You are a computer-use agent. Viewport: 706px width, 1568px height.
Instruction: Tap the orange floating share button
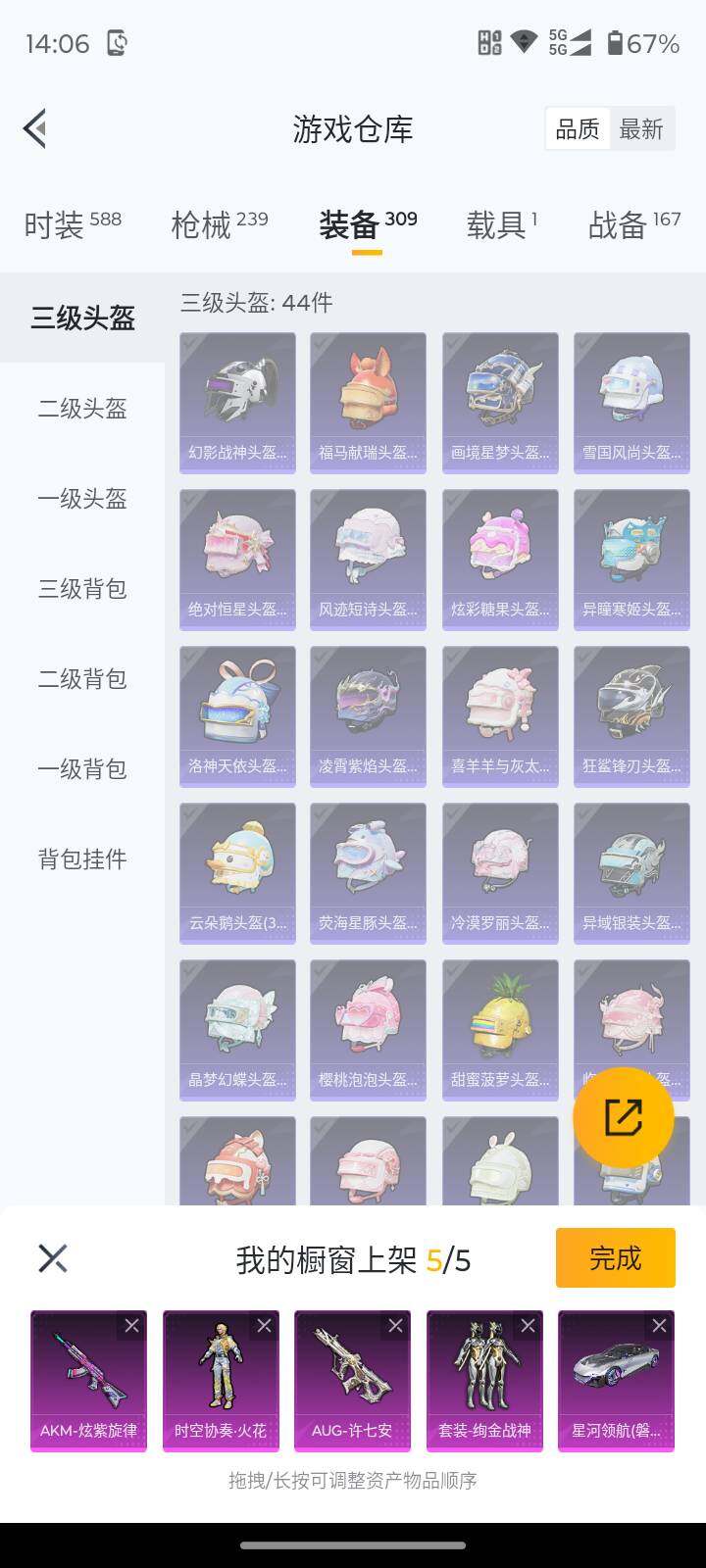pyautogui.click(x=623, y=1117)
